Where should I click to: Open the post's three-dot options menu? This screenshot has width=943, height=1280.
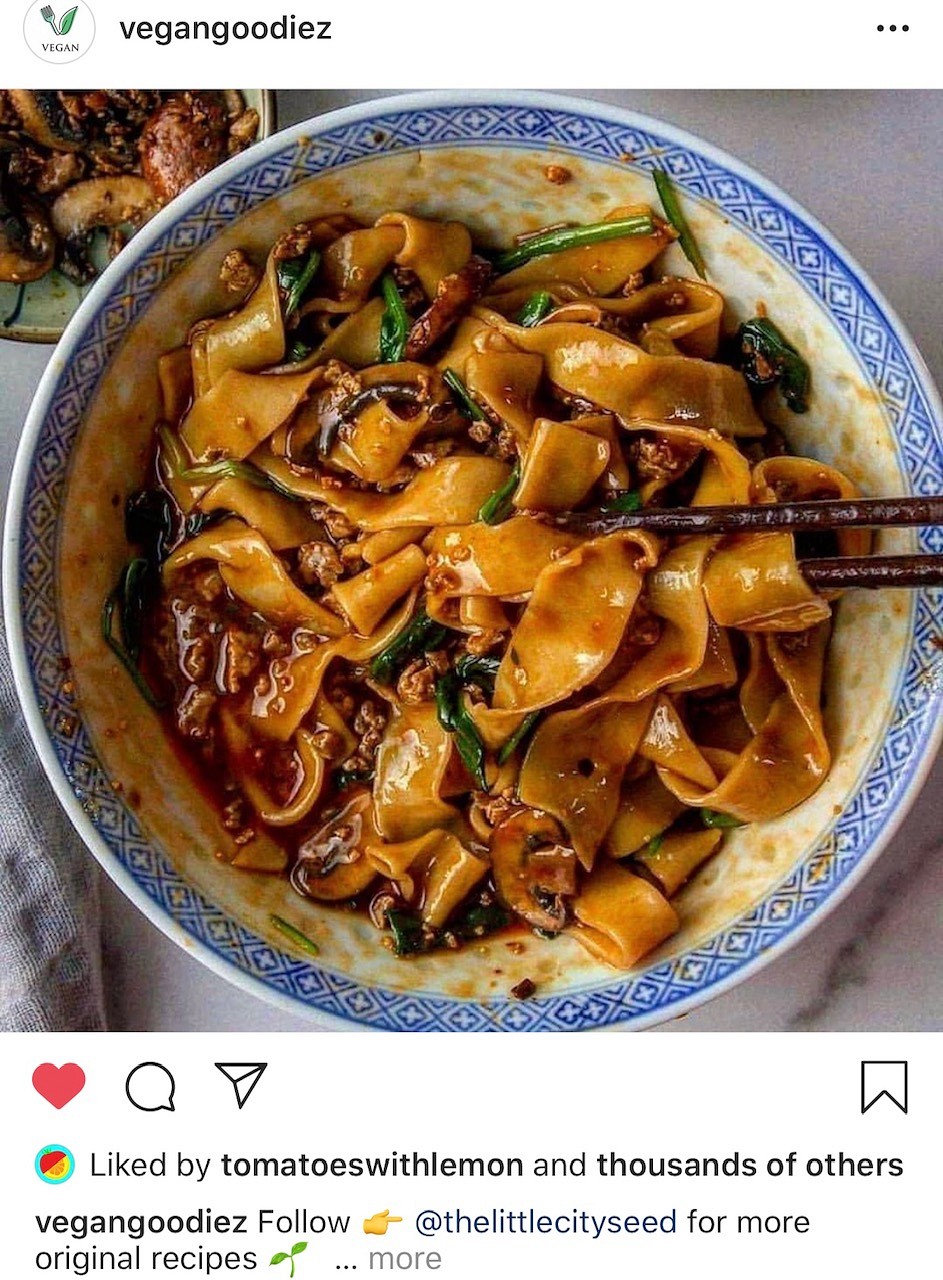[892, 29]
